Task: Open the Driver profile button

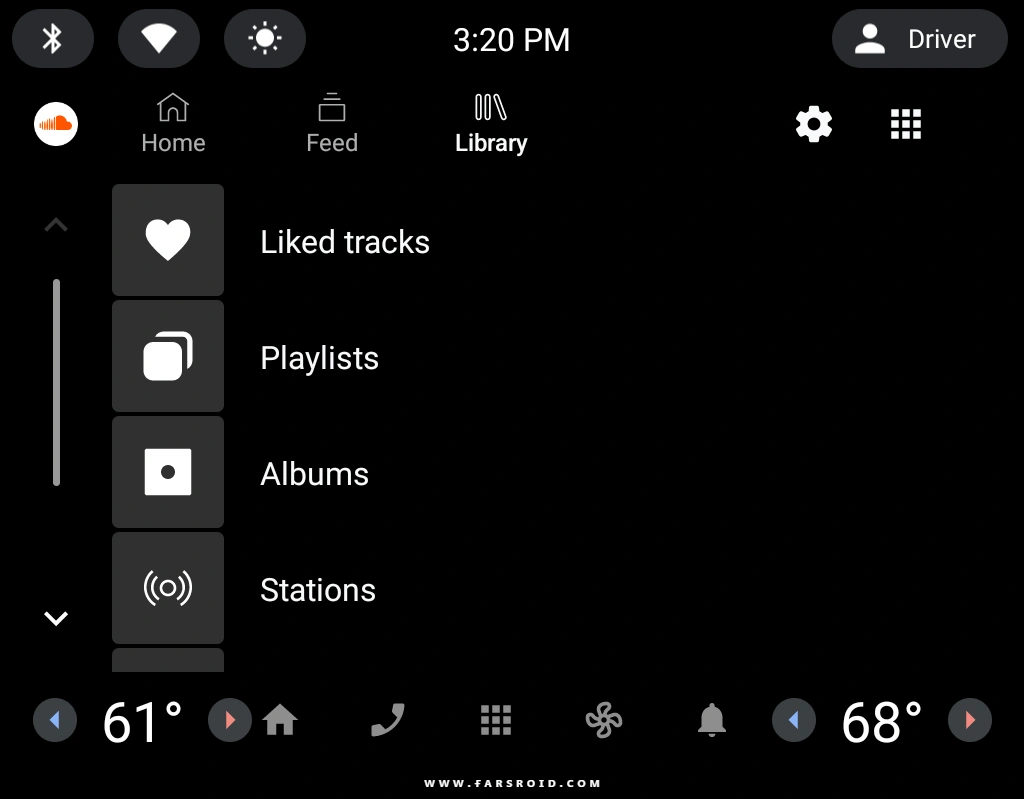Action: click(920, 39)
